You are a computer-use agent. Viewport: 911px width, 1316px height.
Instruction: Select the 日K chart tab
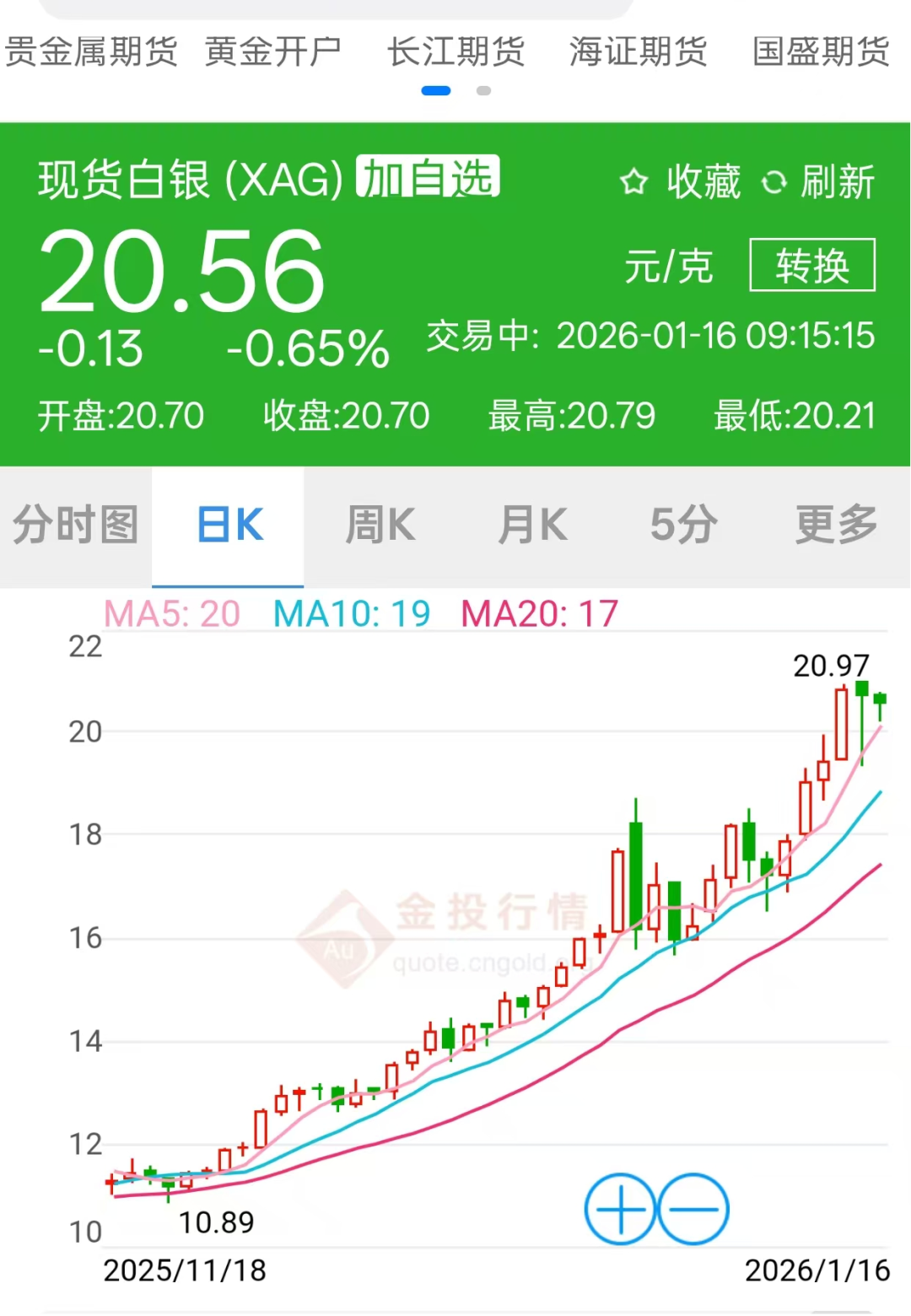click(x=229, y=526)
